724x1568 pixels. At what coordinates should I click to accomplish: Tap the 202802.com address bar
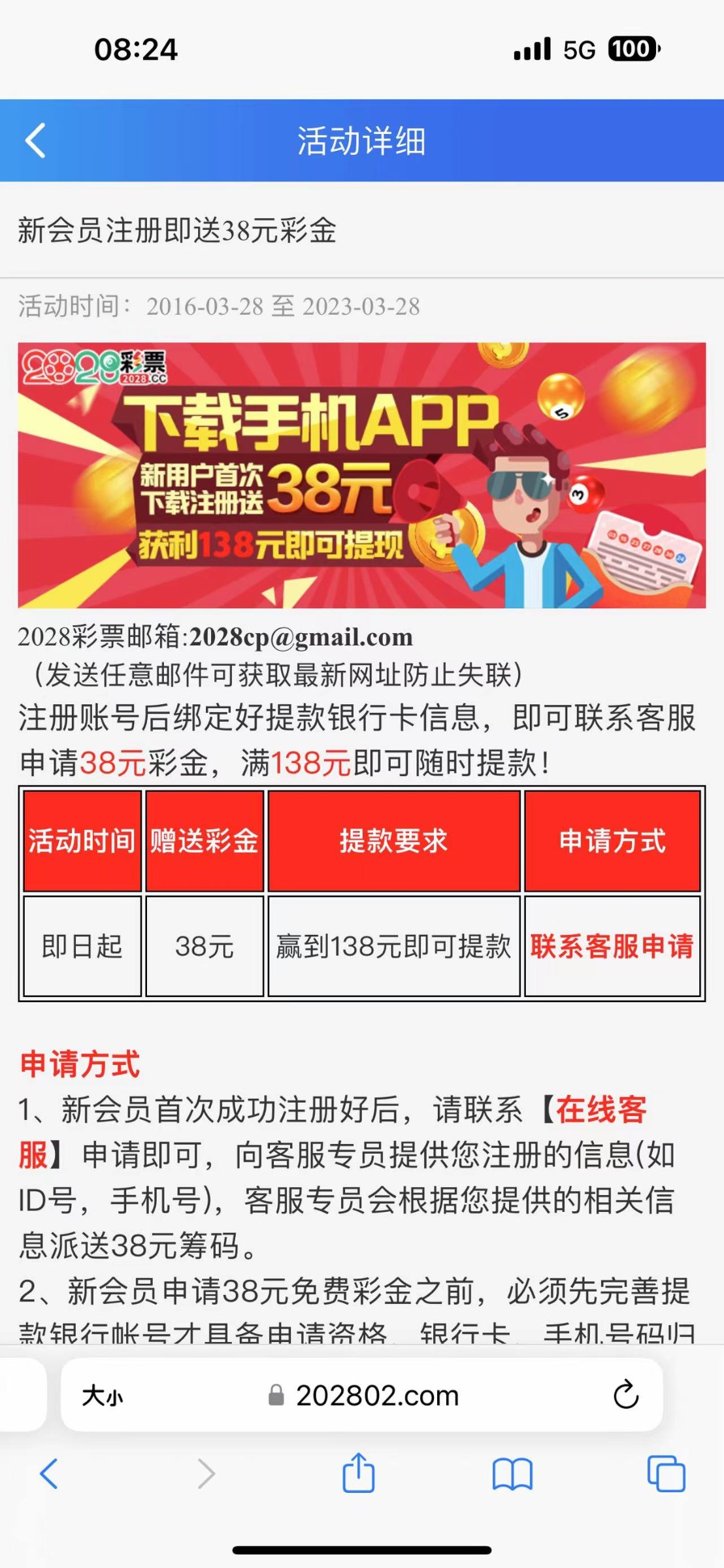377,1396
